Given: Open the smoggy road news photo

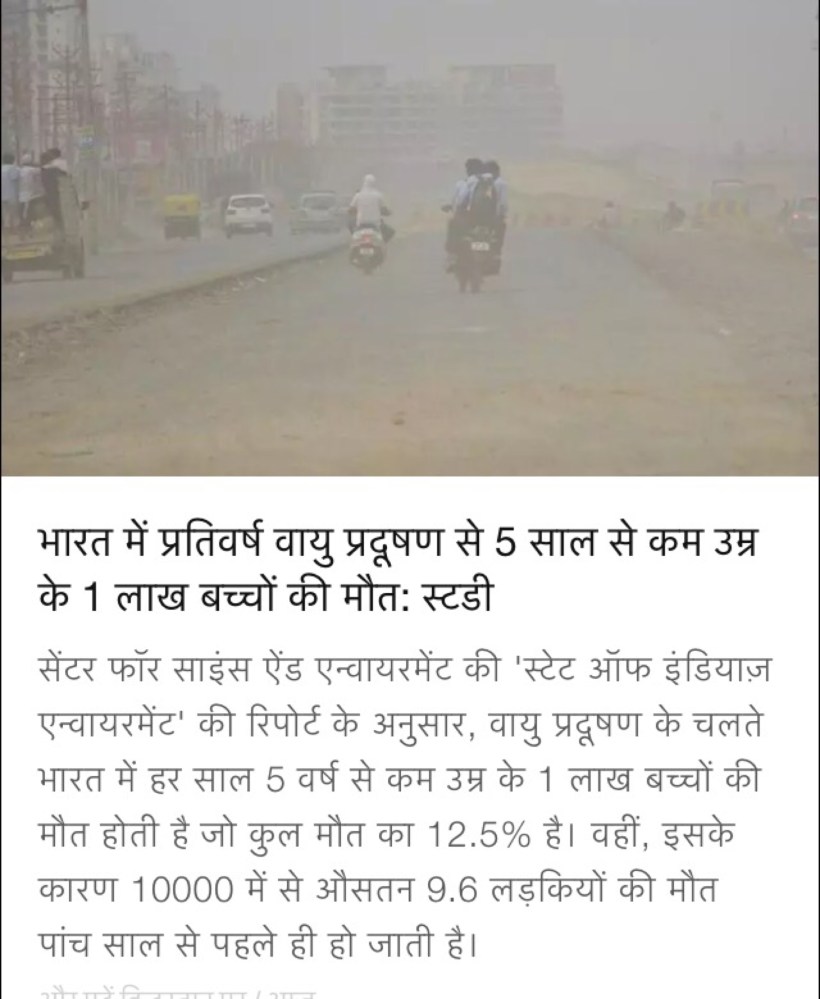Looking at the screenshot, I should pos(410,237).
